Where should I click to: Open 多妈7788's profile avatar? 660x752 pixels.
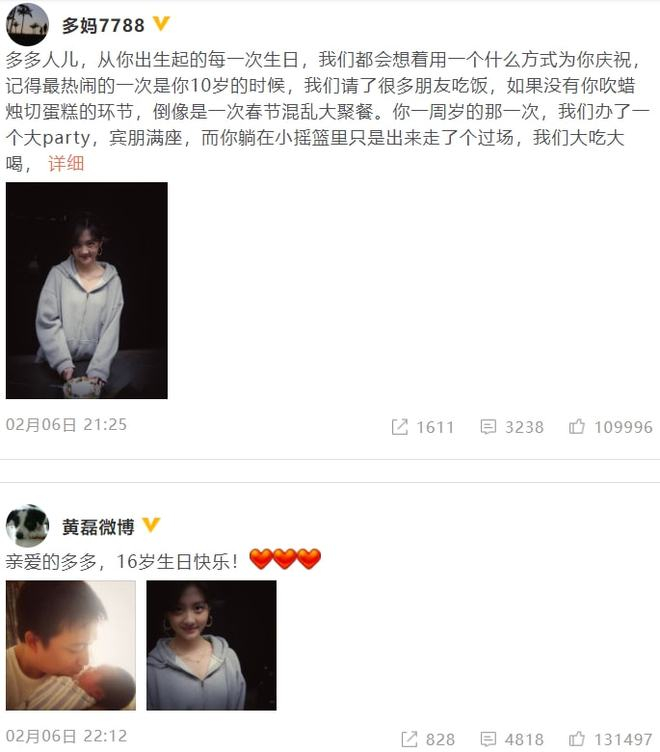click(x=27, y=24)
